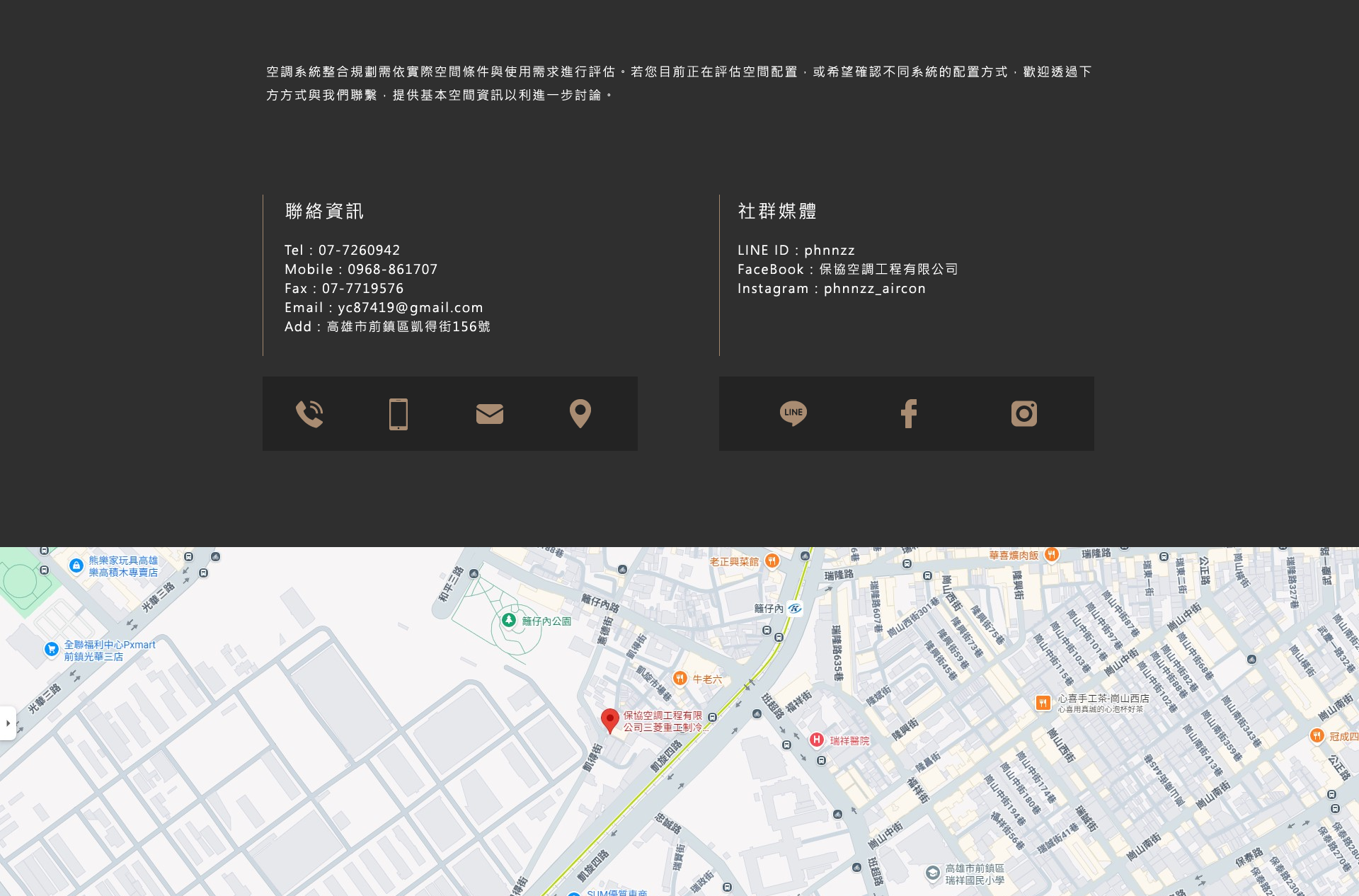Select 瑞祥醫院 on the map
Screen dimensions: 1359x896
[817, 740]
